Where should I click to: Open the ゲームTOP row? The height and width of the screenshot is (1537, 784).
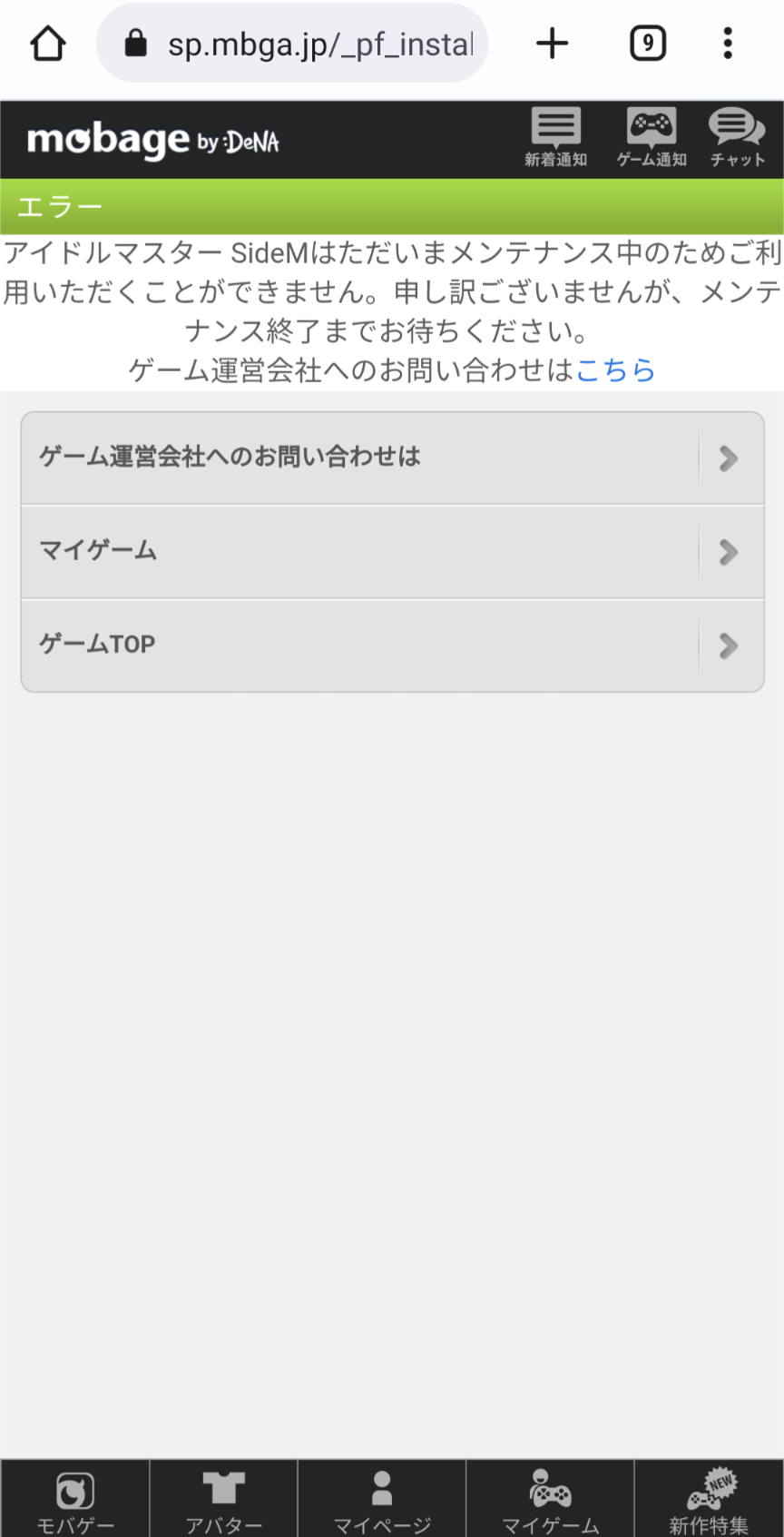392,645
